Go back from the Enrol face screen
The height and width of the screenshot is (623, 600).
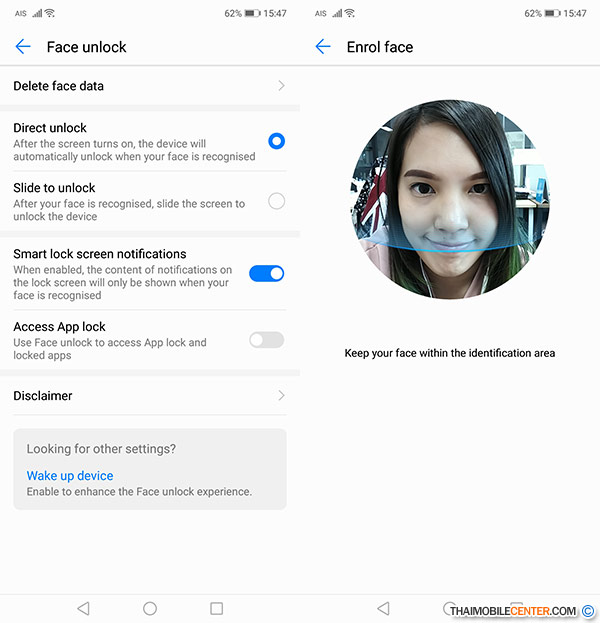[322, 47]
